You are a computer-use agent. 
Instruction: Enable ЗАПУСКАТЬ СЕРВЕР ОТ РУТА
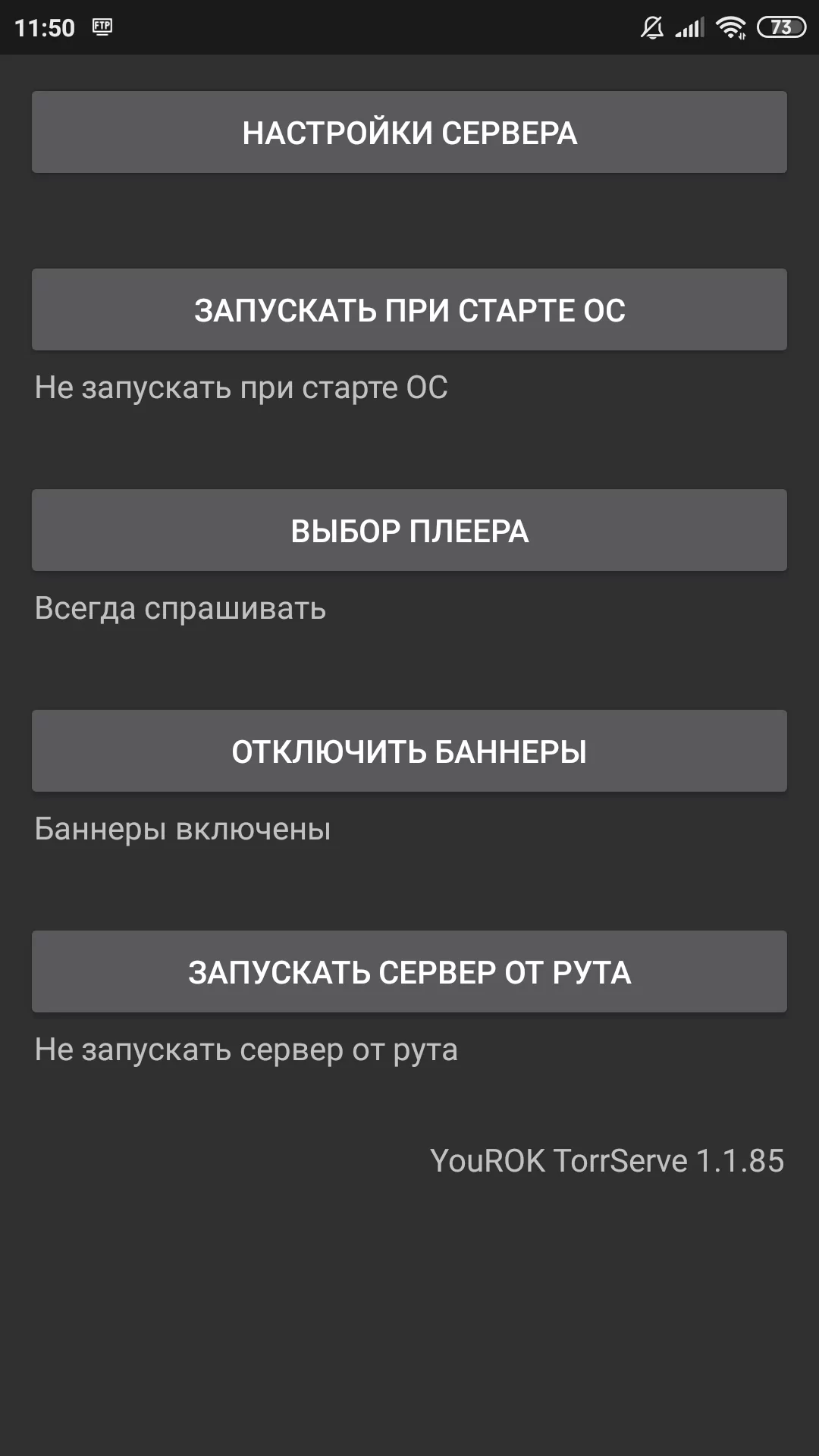click(409, 972)
